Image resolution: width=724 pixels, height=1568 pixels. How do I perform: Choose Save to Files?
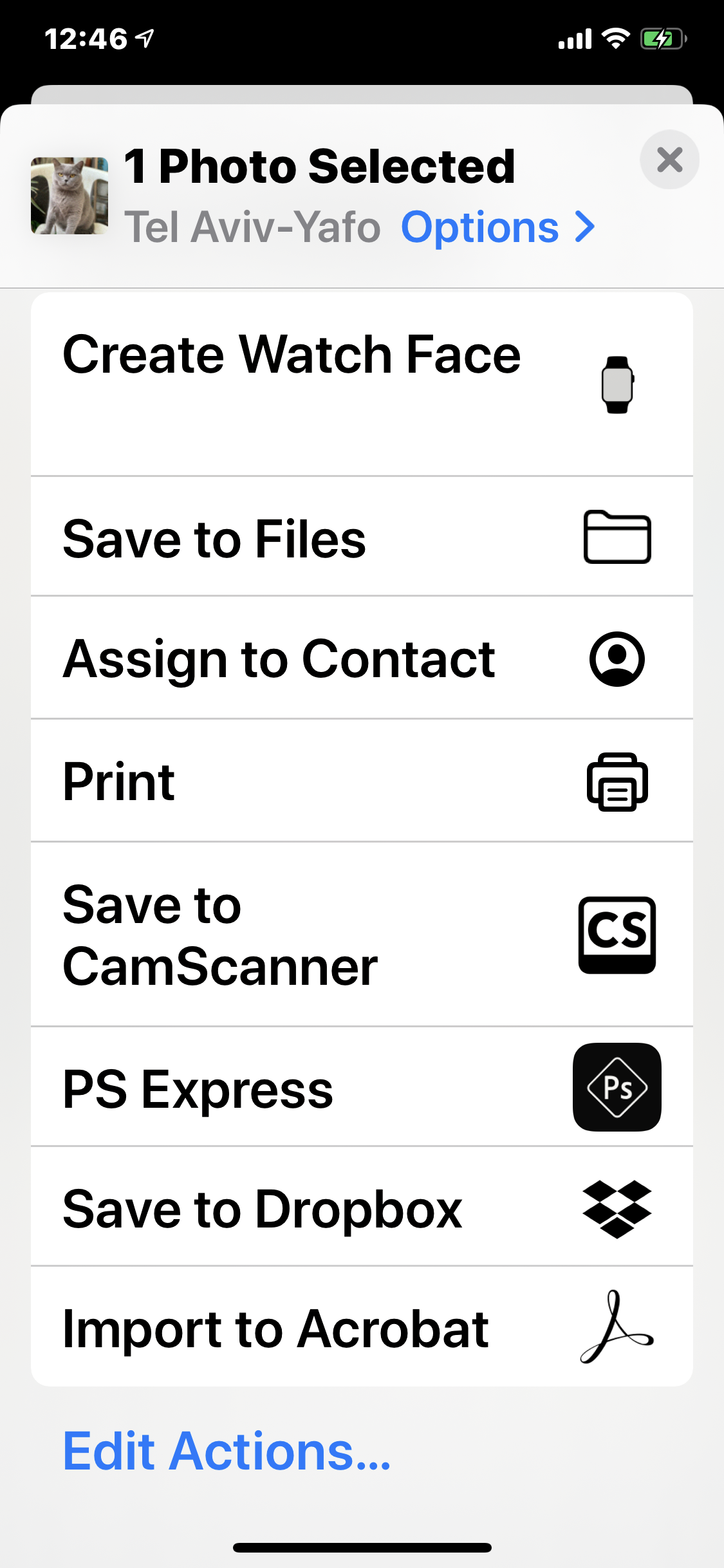pos(362,537)
